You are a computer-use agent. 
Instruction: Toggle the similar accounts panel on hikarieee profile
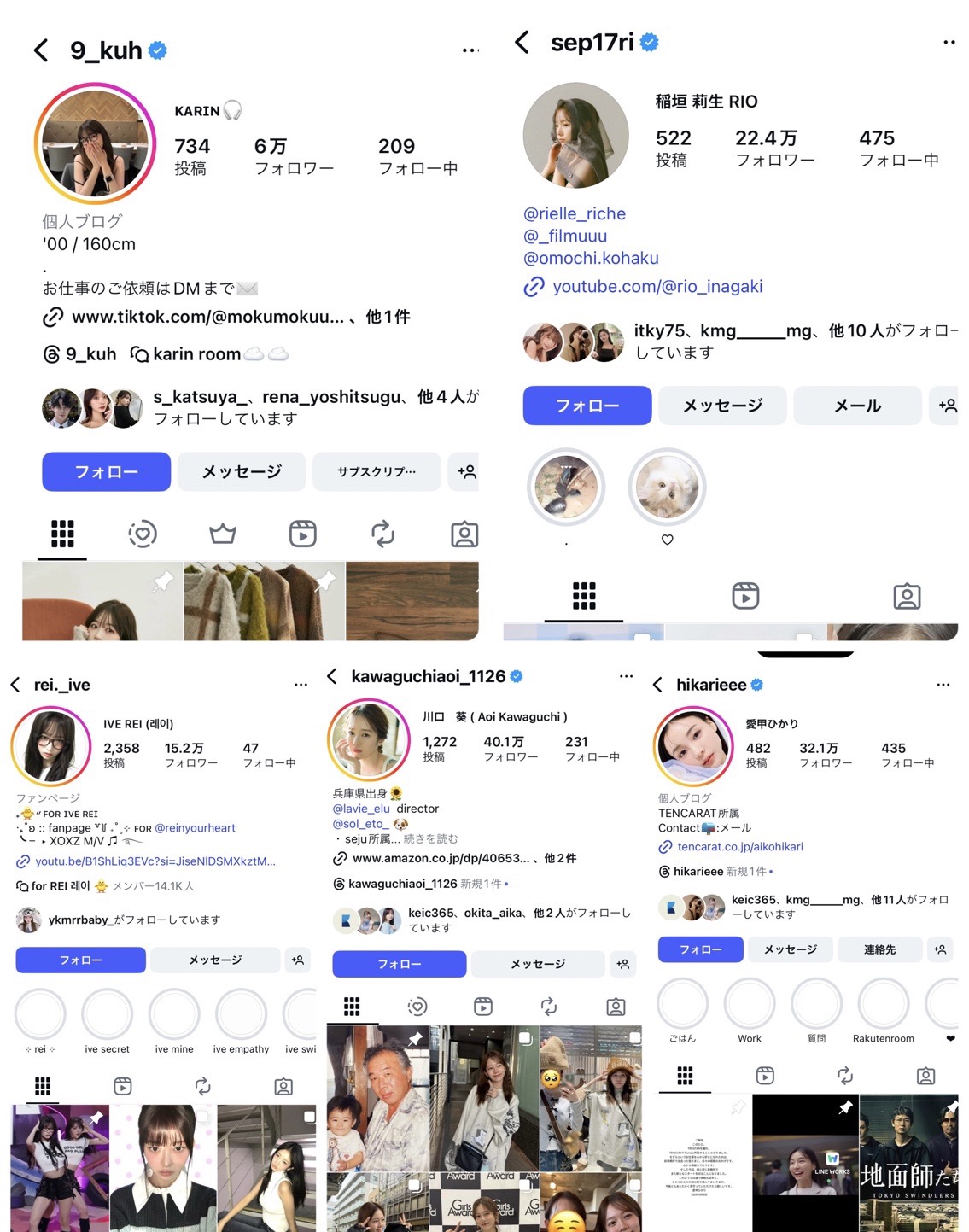pyautogui.click(x=940, y=949)
